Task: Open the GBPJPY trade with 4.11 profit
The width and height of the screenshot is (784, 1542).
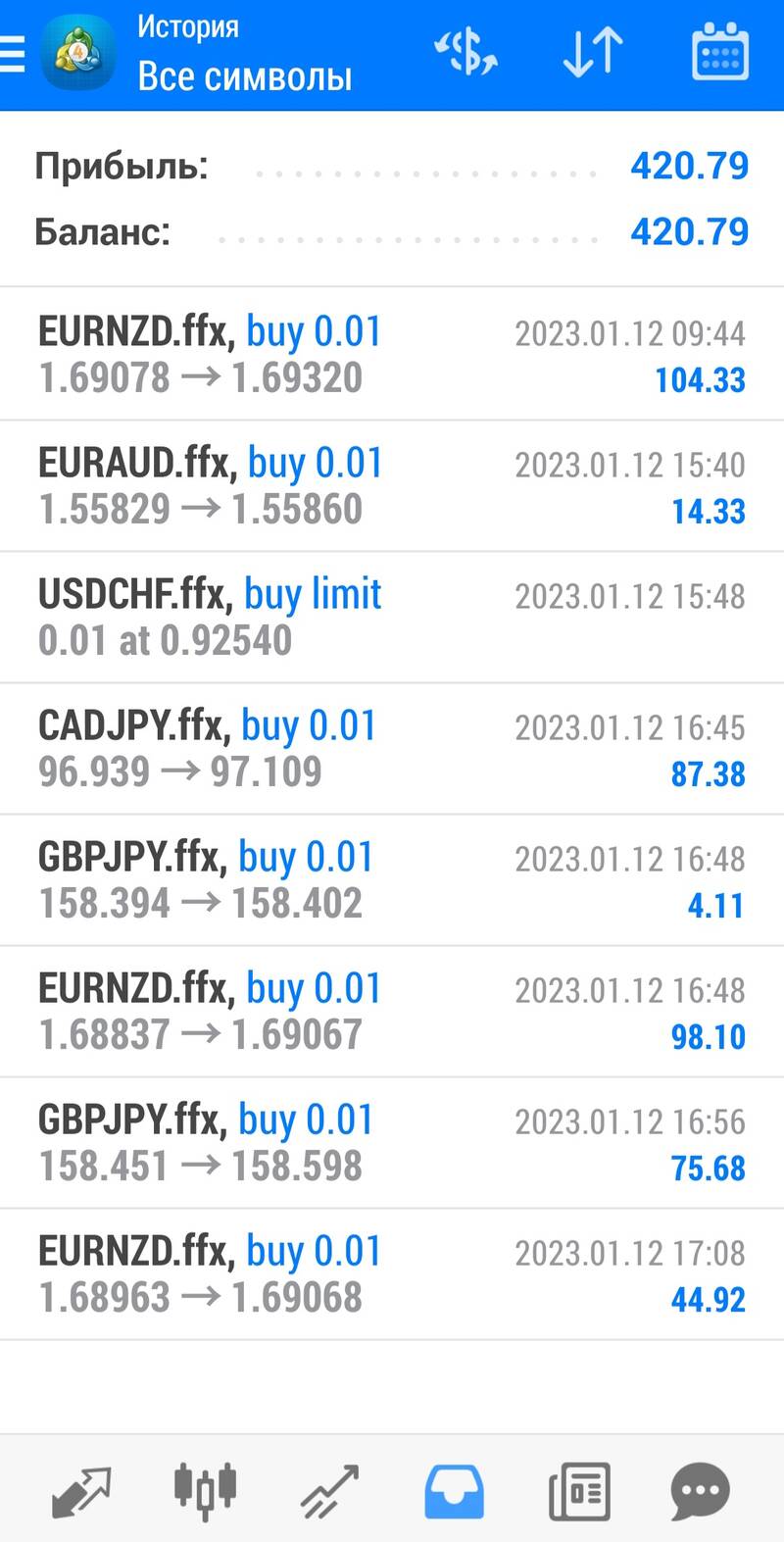Action: coord(392,880)
